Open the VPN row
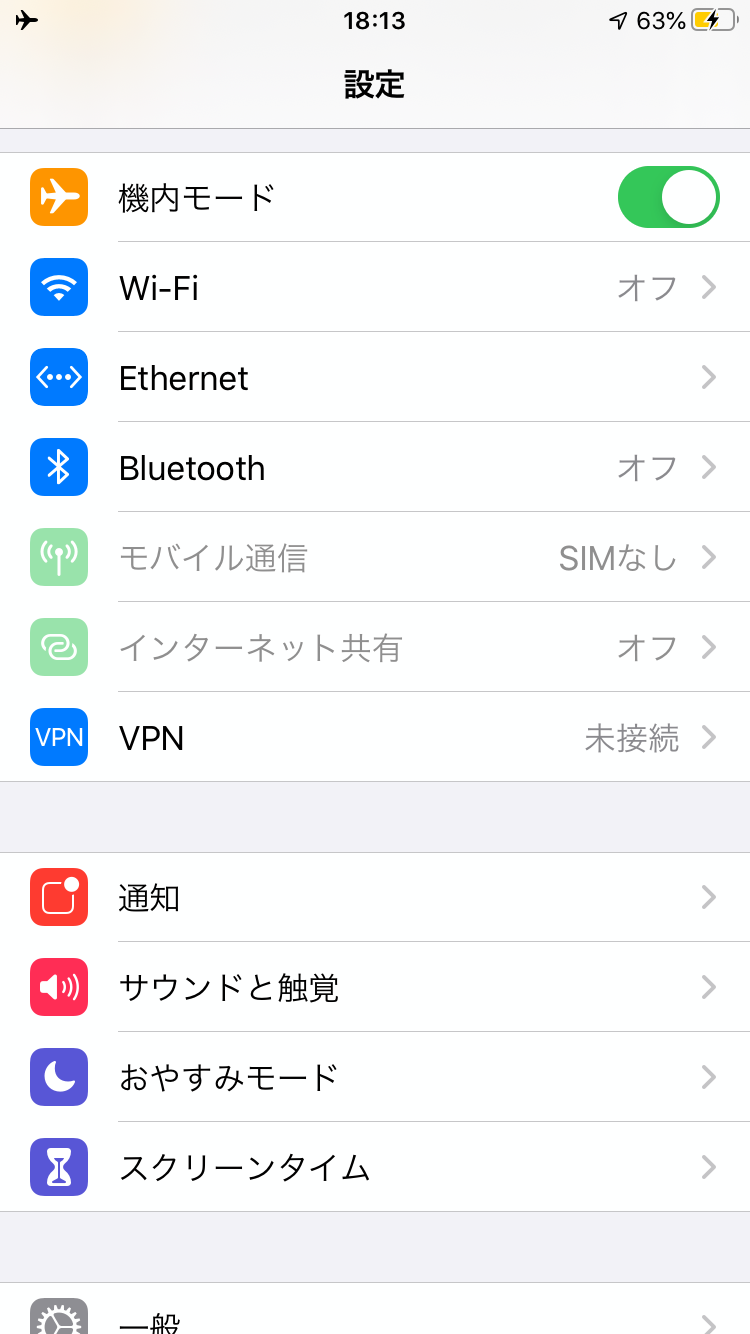Viewport: 750px width, 1334px height. coord(375,738)
